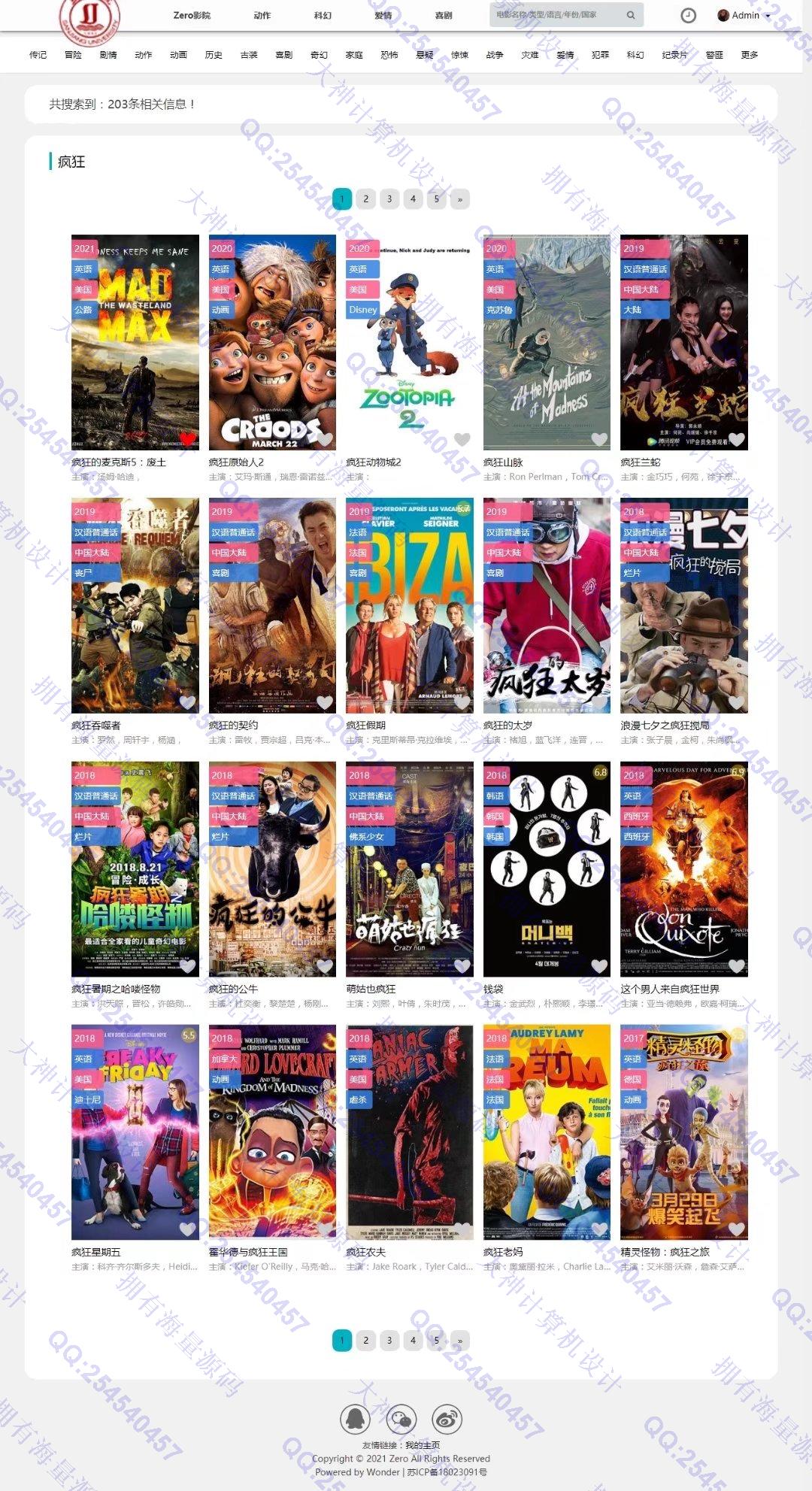The image size is (812, 1491).
Task: Expand the Admin account dropdown
Action: (744, 15)
